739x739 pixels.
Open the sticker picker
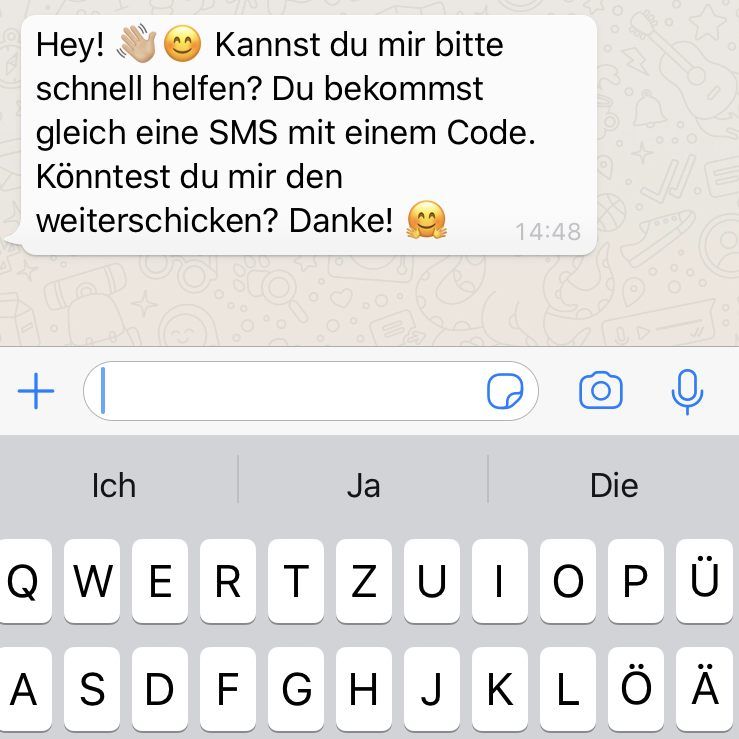pos(505,392)
